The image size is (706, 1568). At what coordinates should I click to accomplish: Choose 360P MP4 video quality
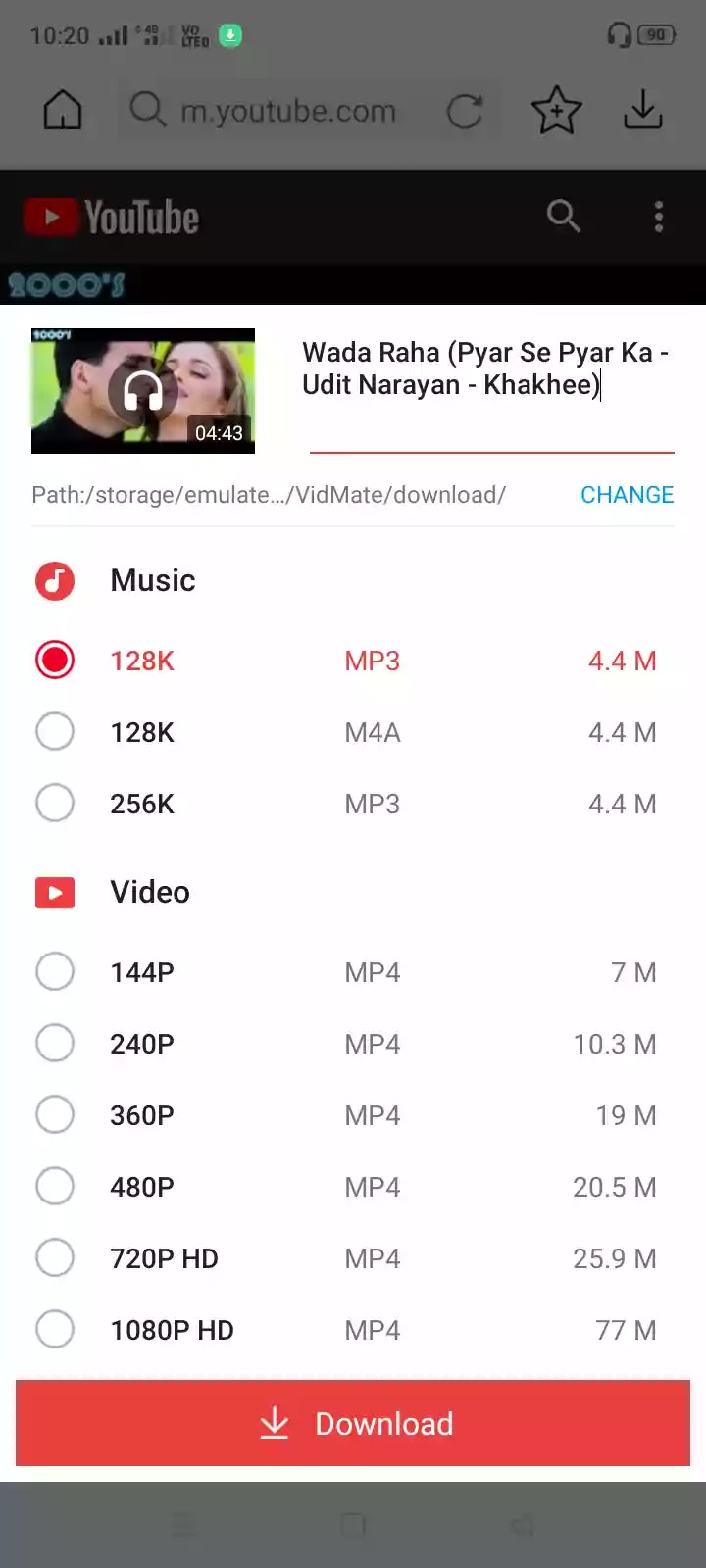click(55, 1115)
